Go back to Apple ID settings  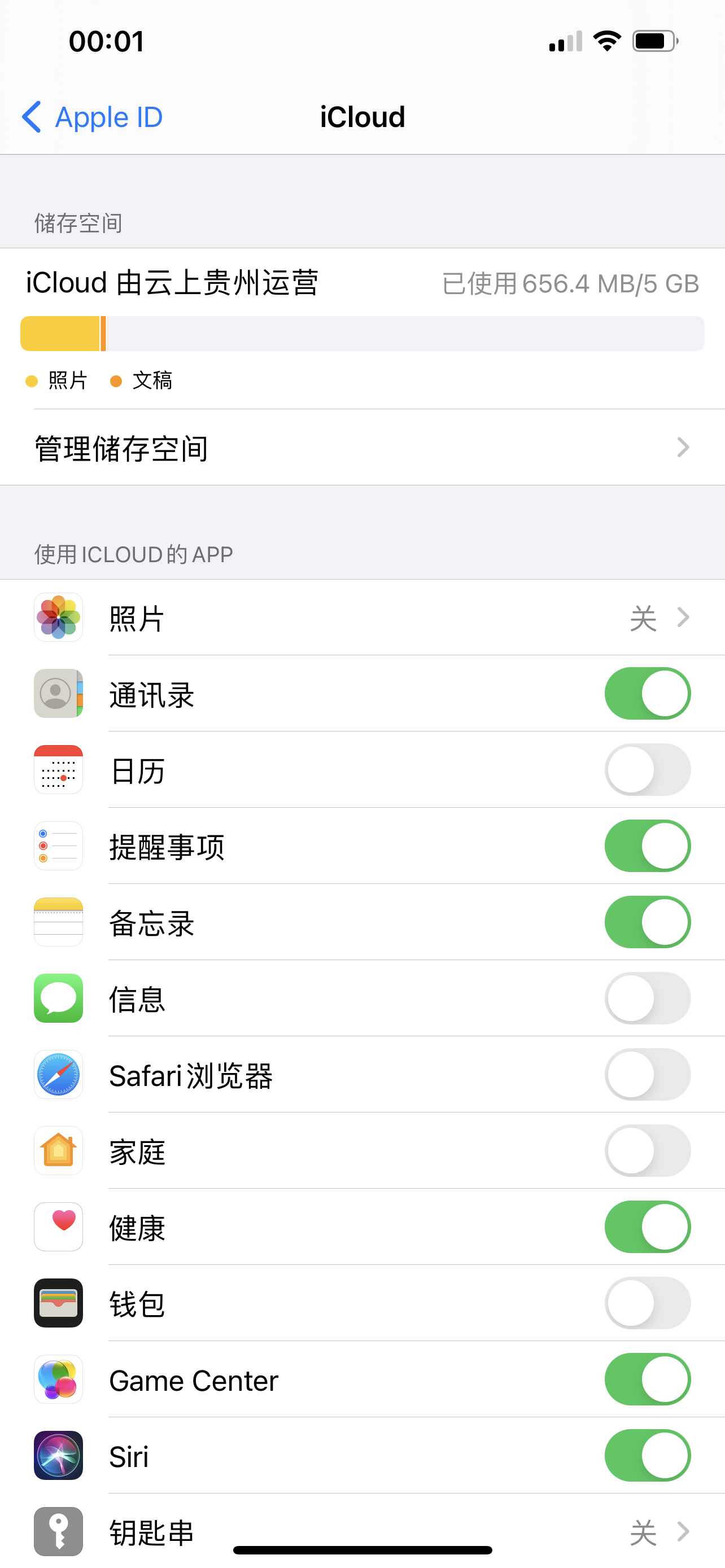(x=93, y=117)
